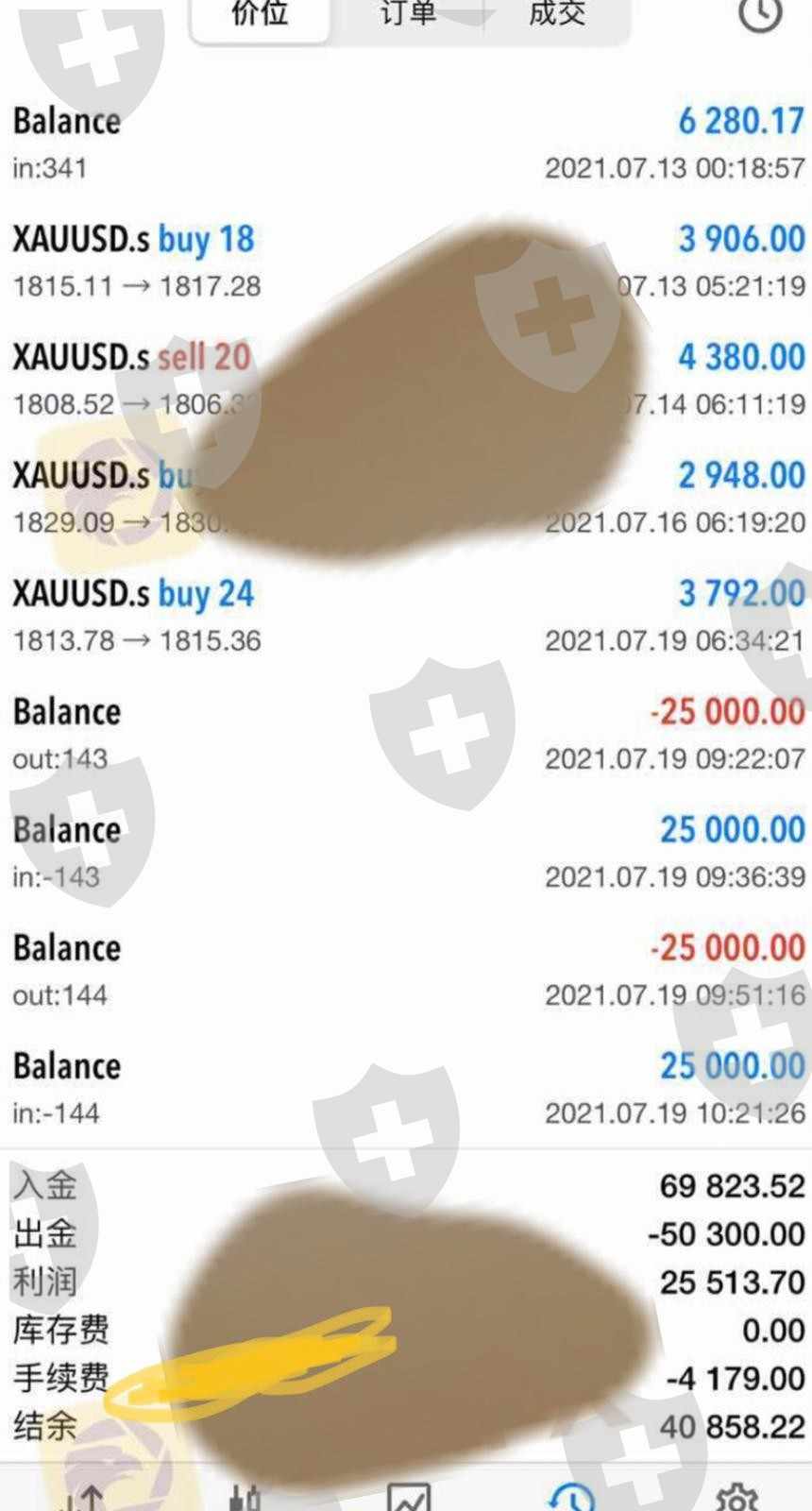812x1511 pixels.
Task: Open the Balance out:143 entry
Action: tap(406, 734)
